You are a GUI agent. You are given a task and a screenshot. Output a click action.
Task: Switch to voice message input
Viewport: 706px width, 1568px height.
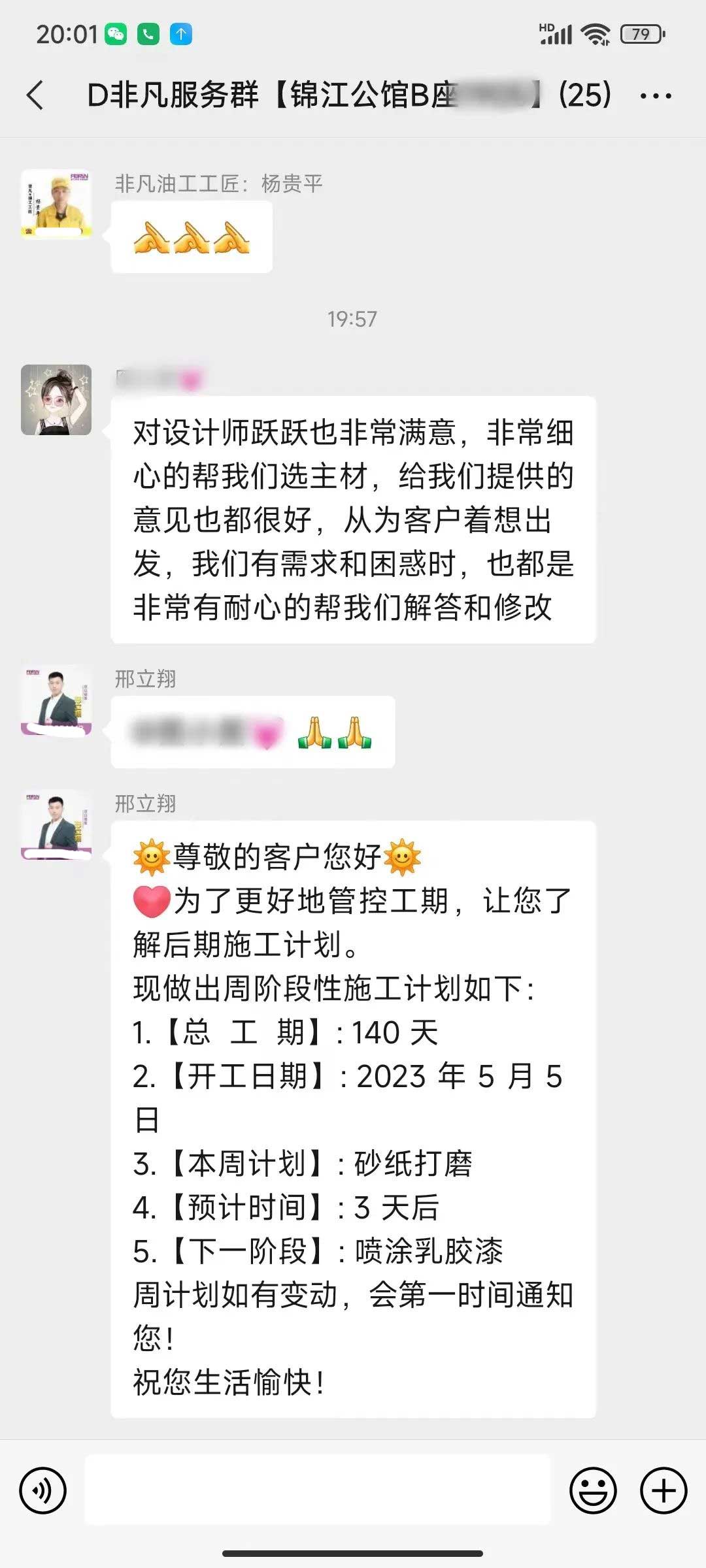tap(43, 1490)
